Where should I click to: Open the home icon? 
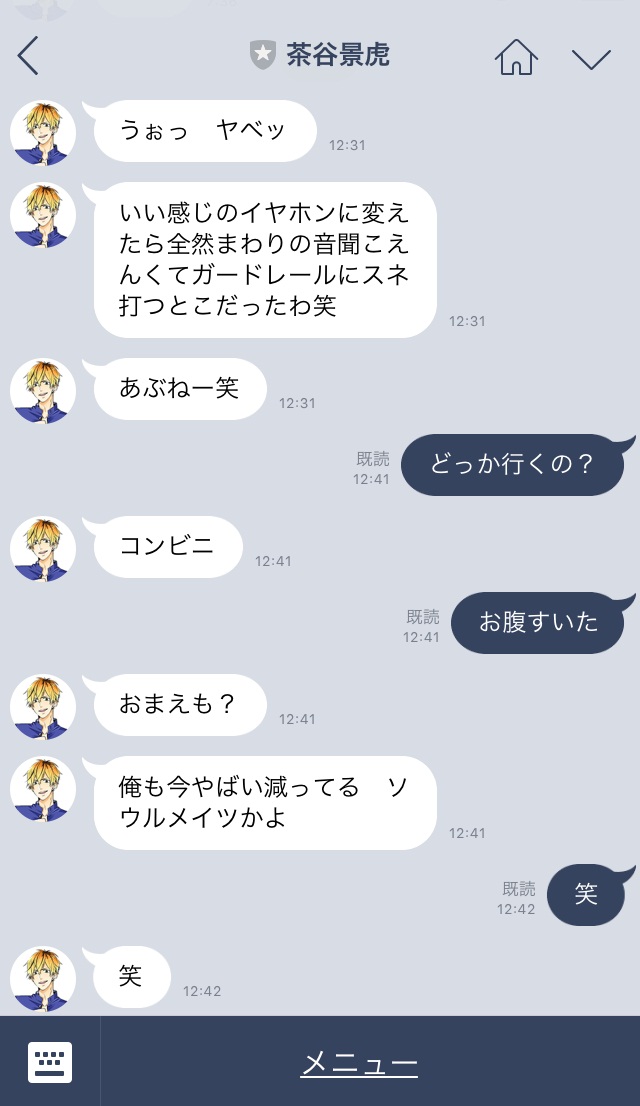click(x=516, y=57)
